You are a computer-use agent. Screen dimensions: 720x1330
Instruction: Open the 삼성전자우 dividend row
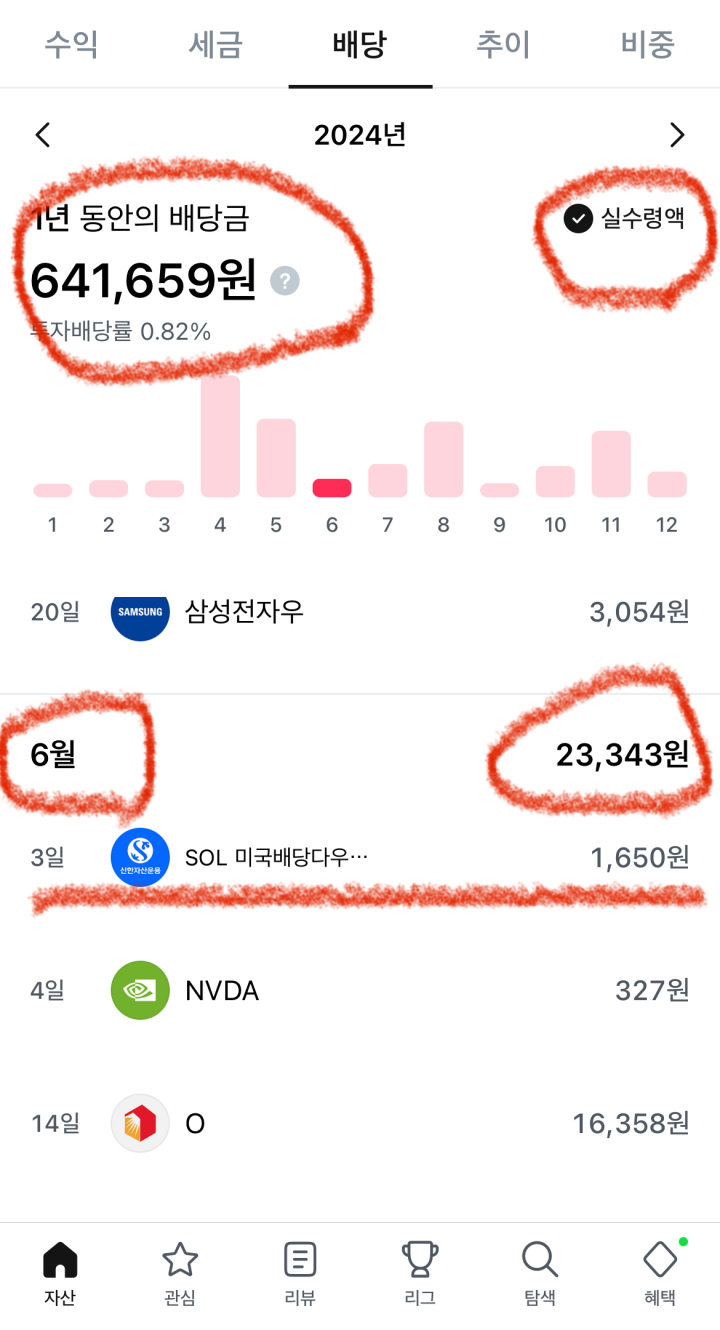coord(360,611)
